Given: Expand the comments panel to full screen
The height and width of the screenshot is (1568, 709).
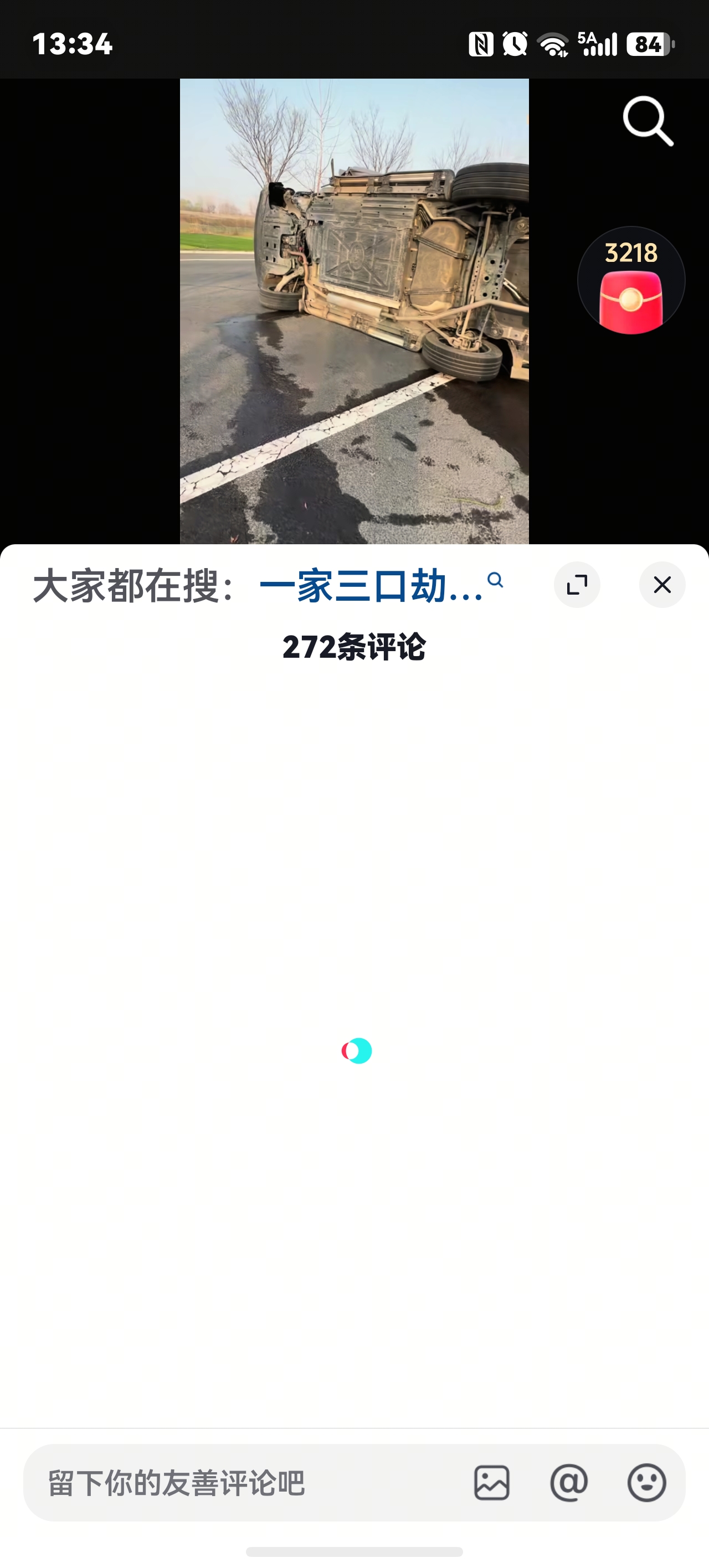Looking at the screenshot, I should click(x=577, y=585).
